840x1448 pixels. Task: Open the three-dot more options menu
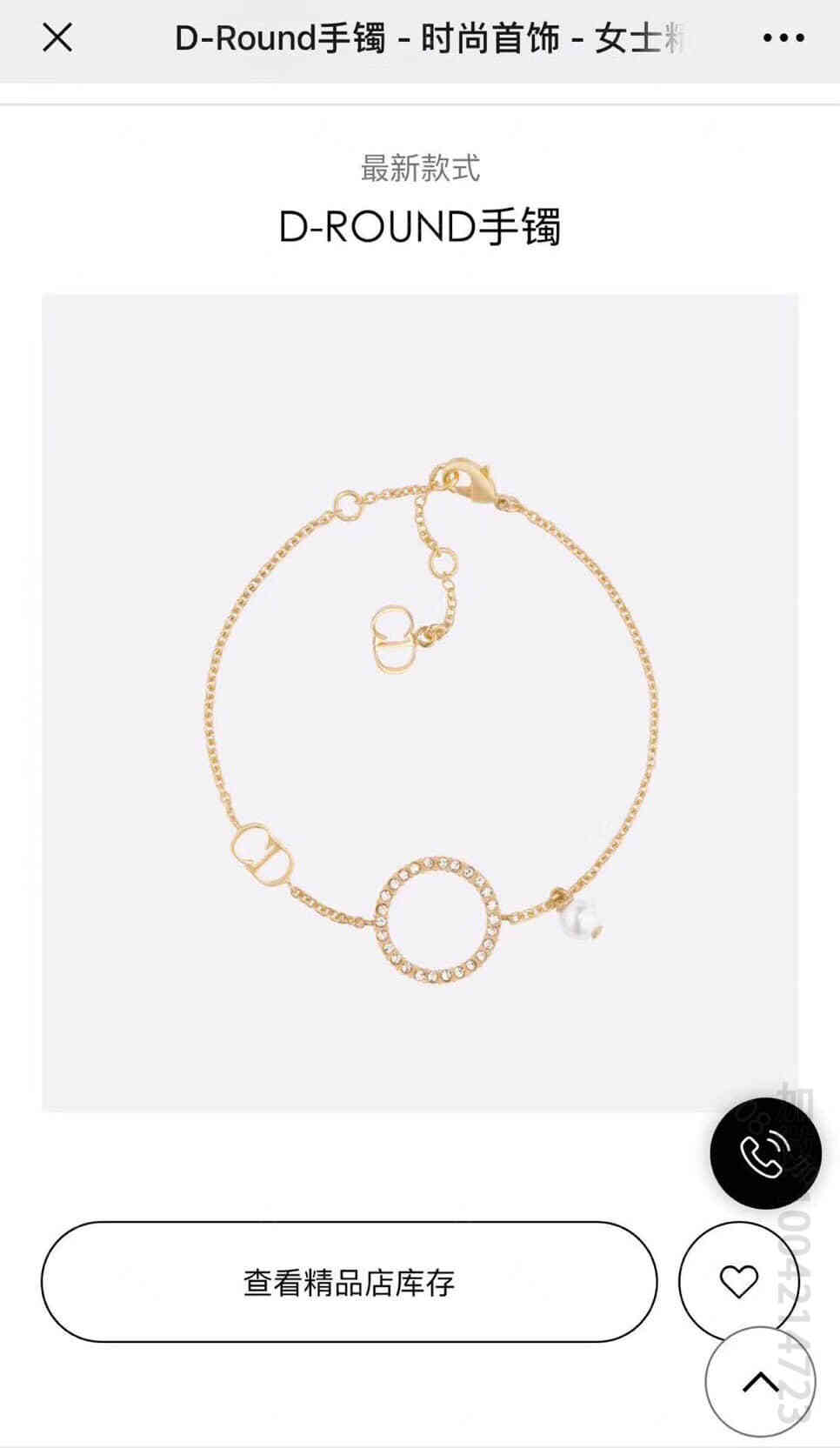[x=783, y=38]
